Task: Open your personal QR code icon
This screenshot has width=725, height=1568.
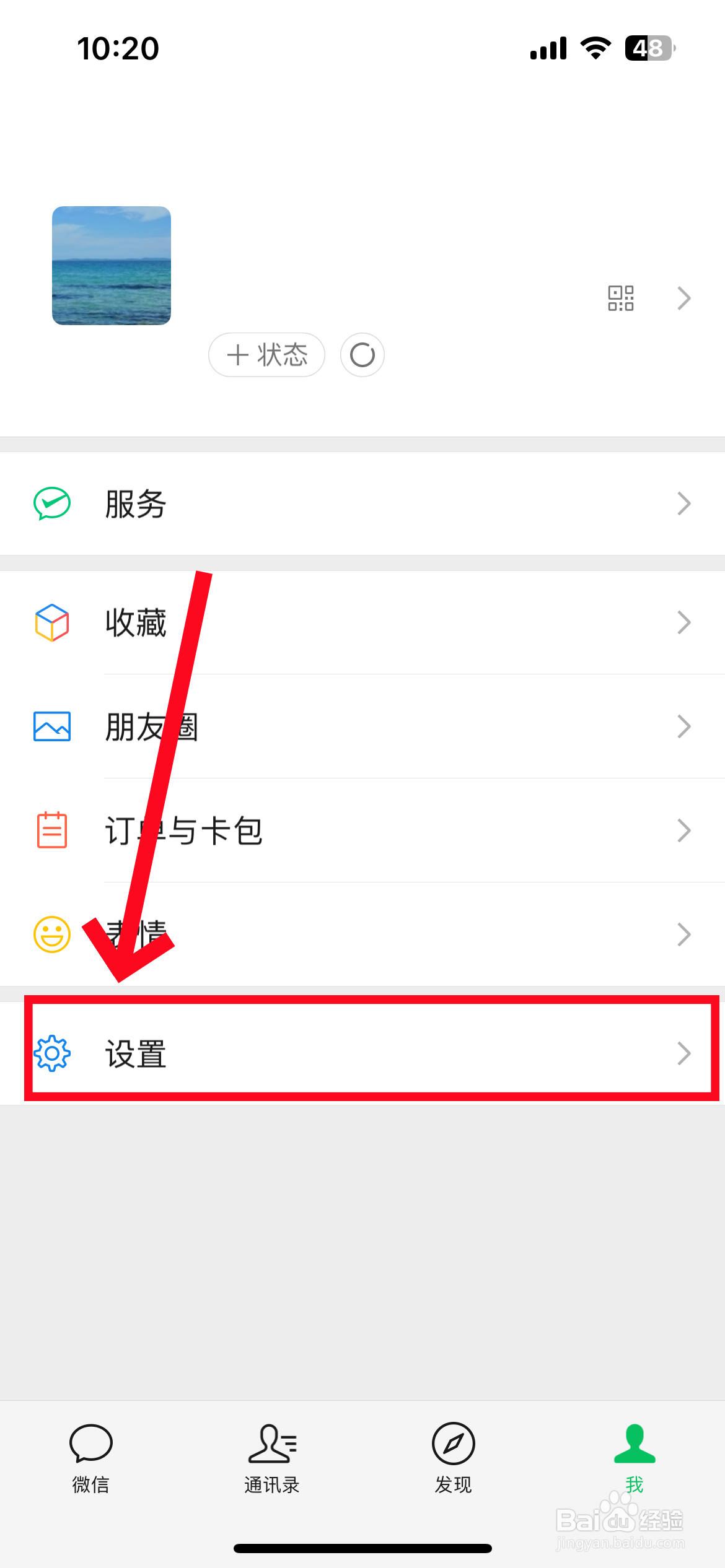Action: (622, 298)
